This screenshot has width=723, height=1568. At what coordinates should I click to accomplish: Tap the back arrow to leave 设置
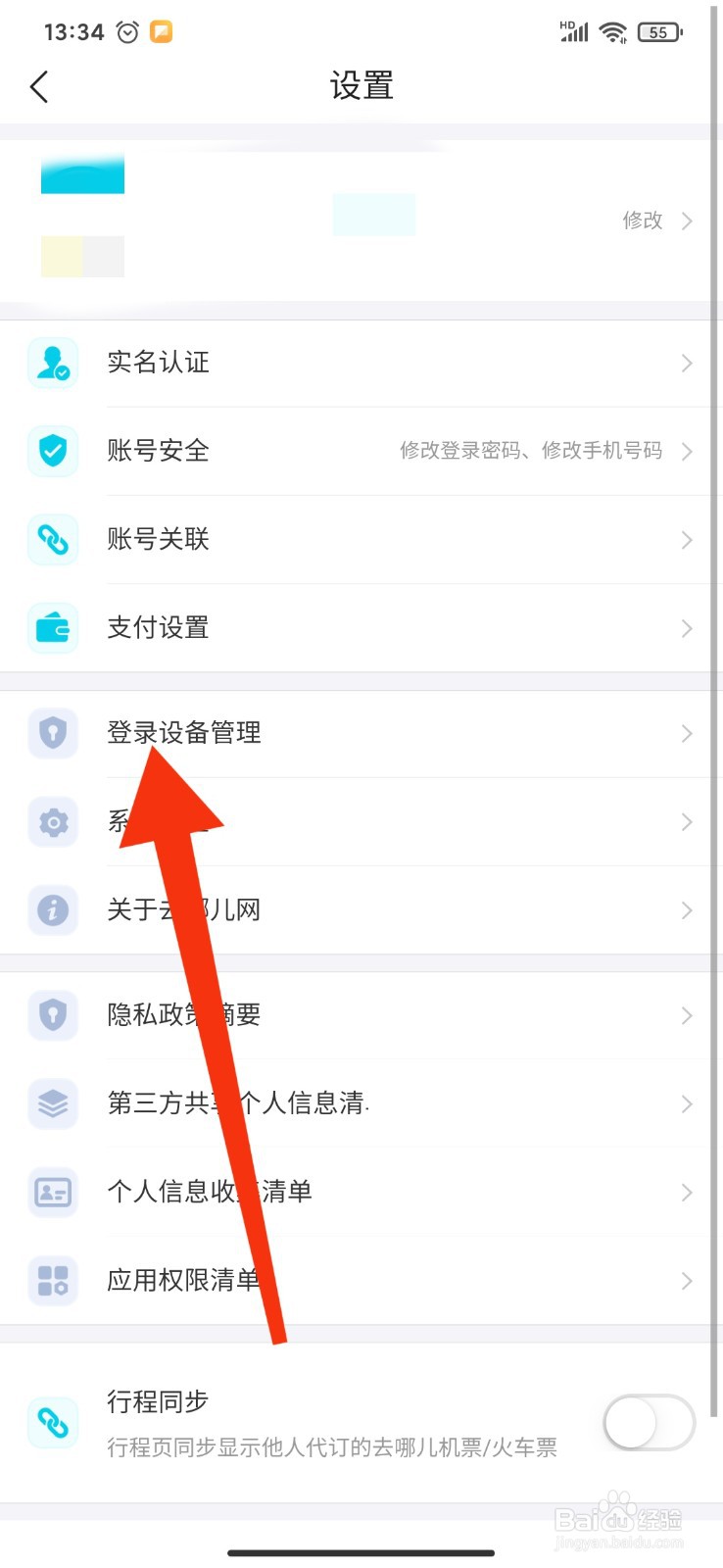(x=39, y=86)
